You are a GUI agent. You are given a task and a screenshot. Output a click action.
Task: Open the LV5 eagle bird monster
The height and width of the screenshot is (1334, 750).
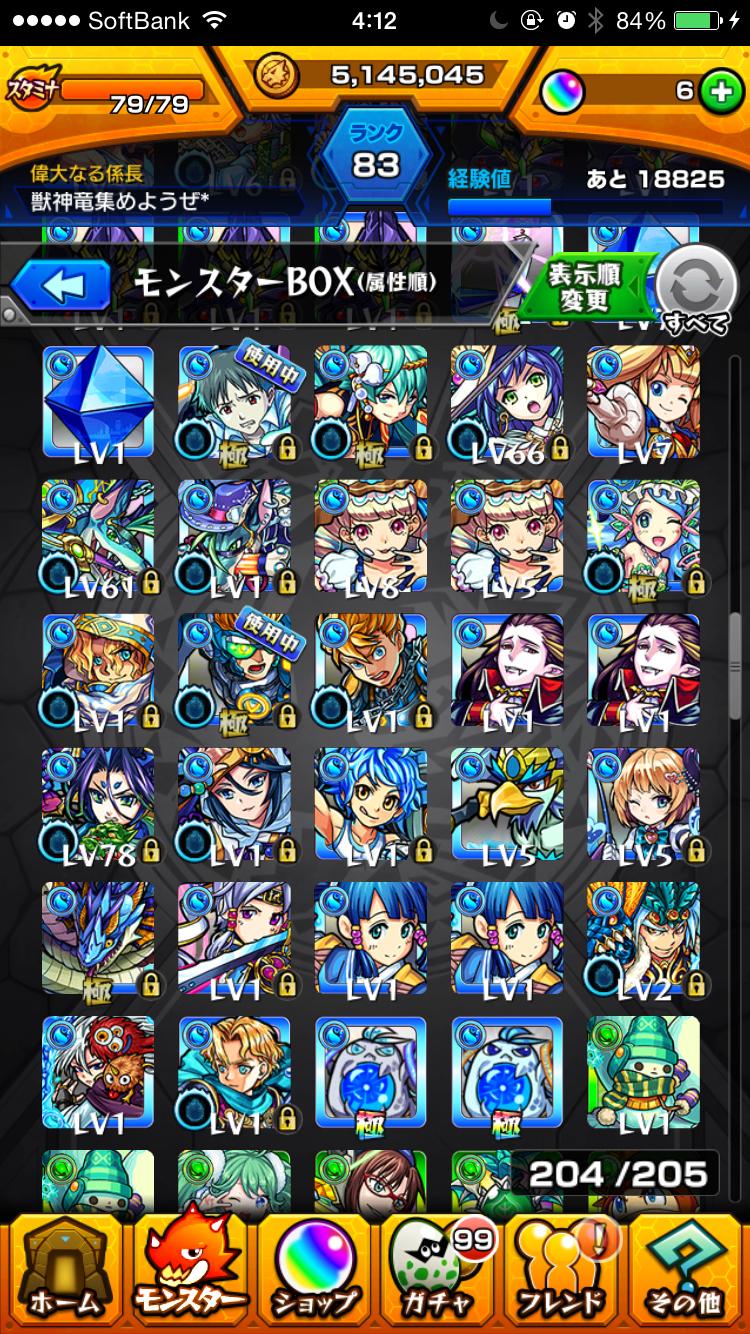coord(506,805)
